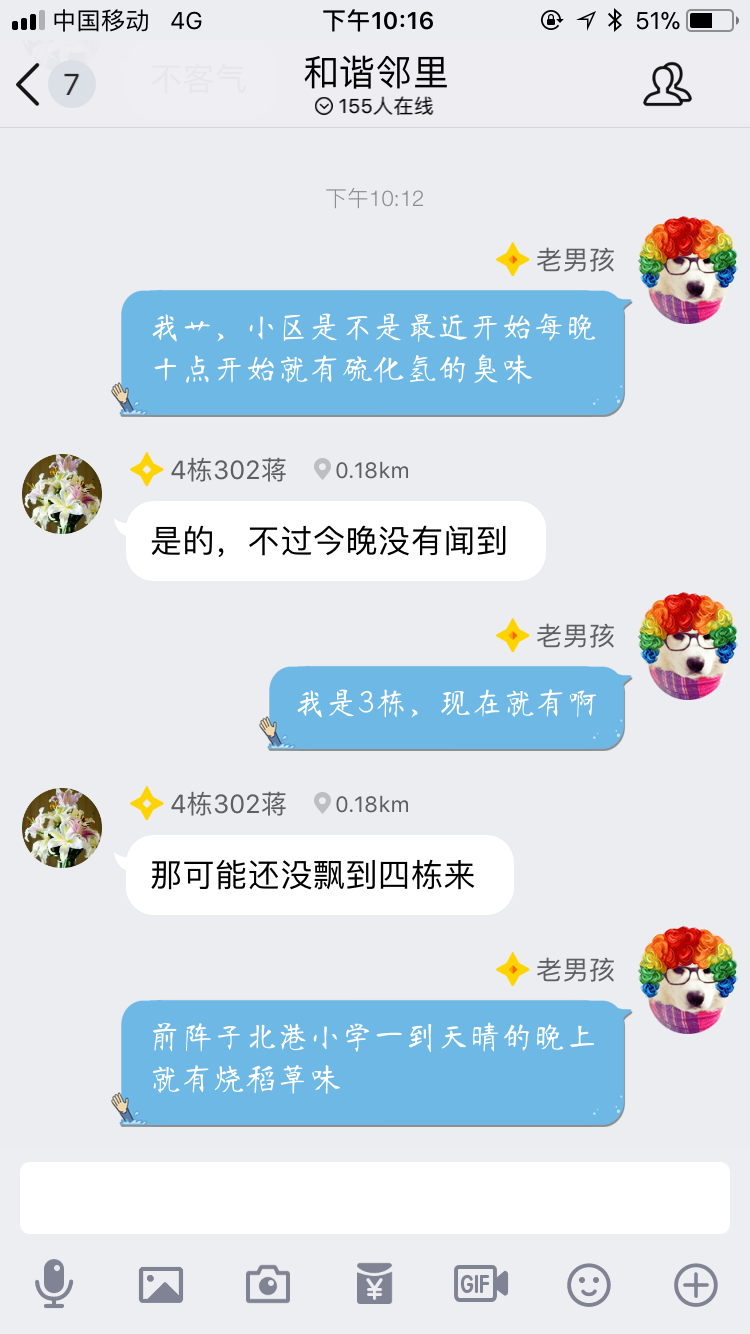The height and width of the screenshot is (1334, 750).
Task: Go back to the message list
Action: tap(30, 84)
